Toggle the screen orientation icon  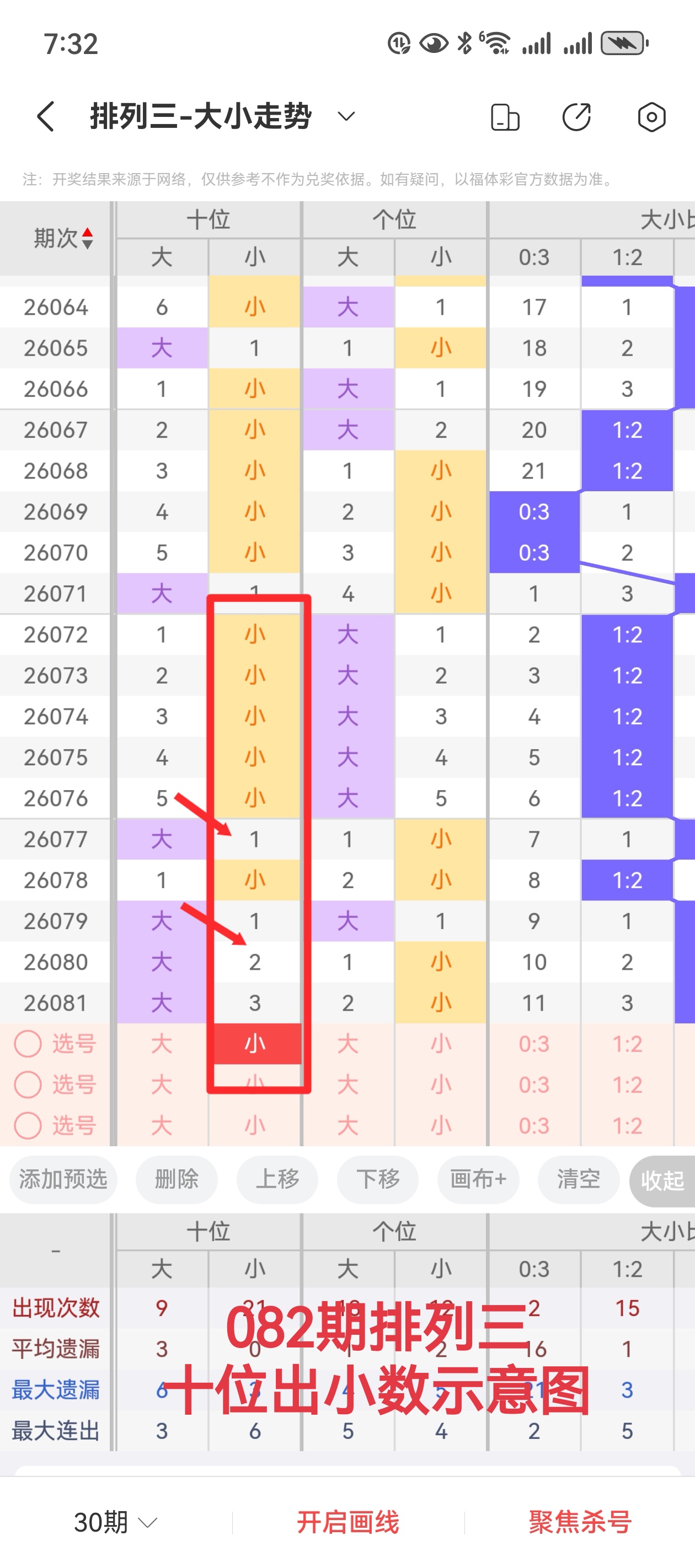tap(505, 117)
